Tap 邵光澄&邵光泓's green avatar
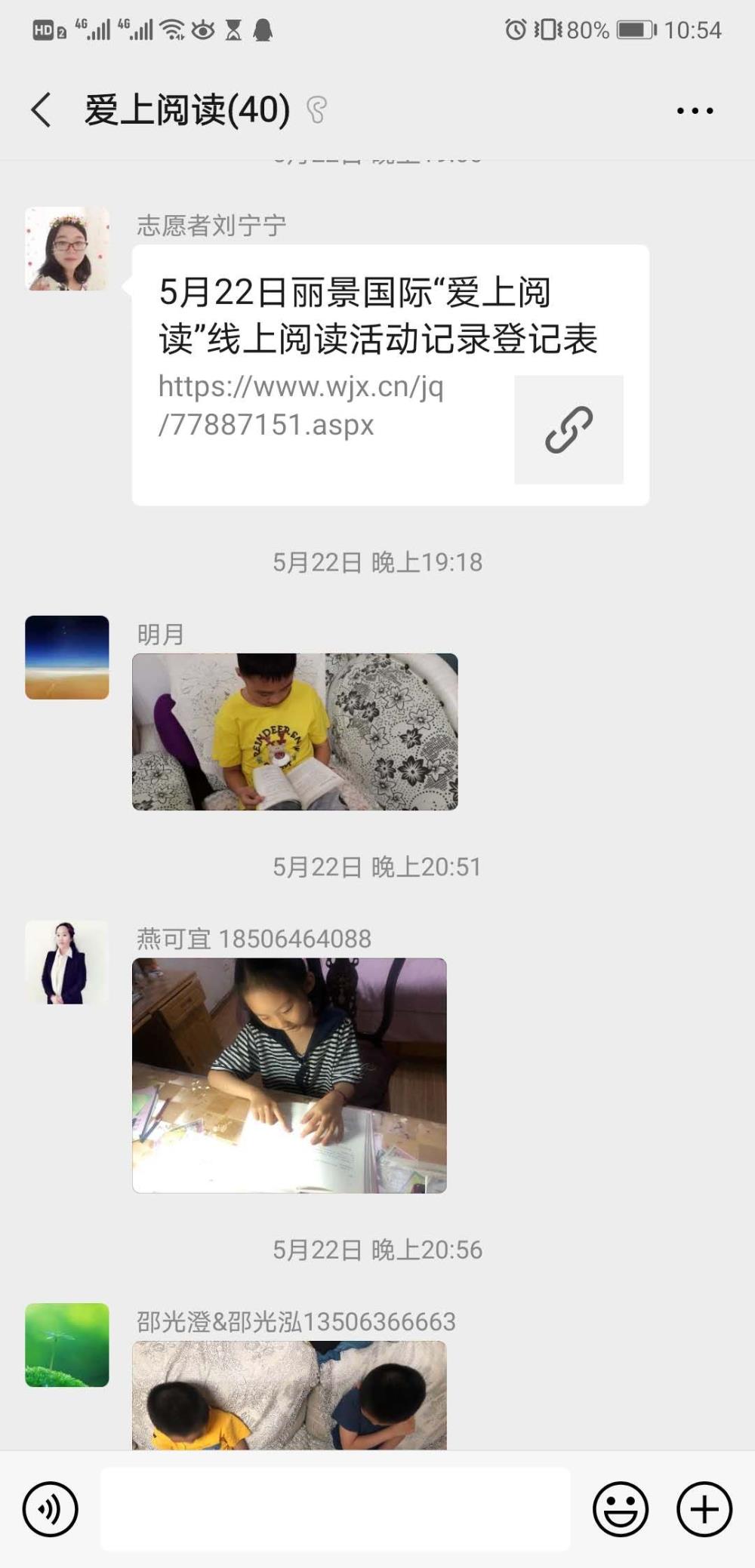This screenshot has height=1568, width=755. pos(67,1345)
